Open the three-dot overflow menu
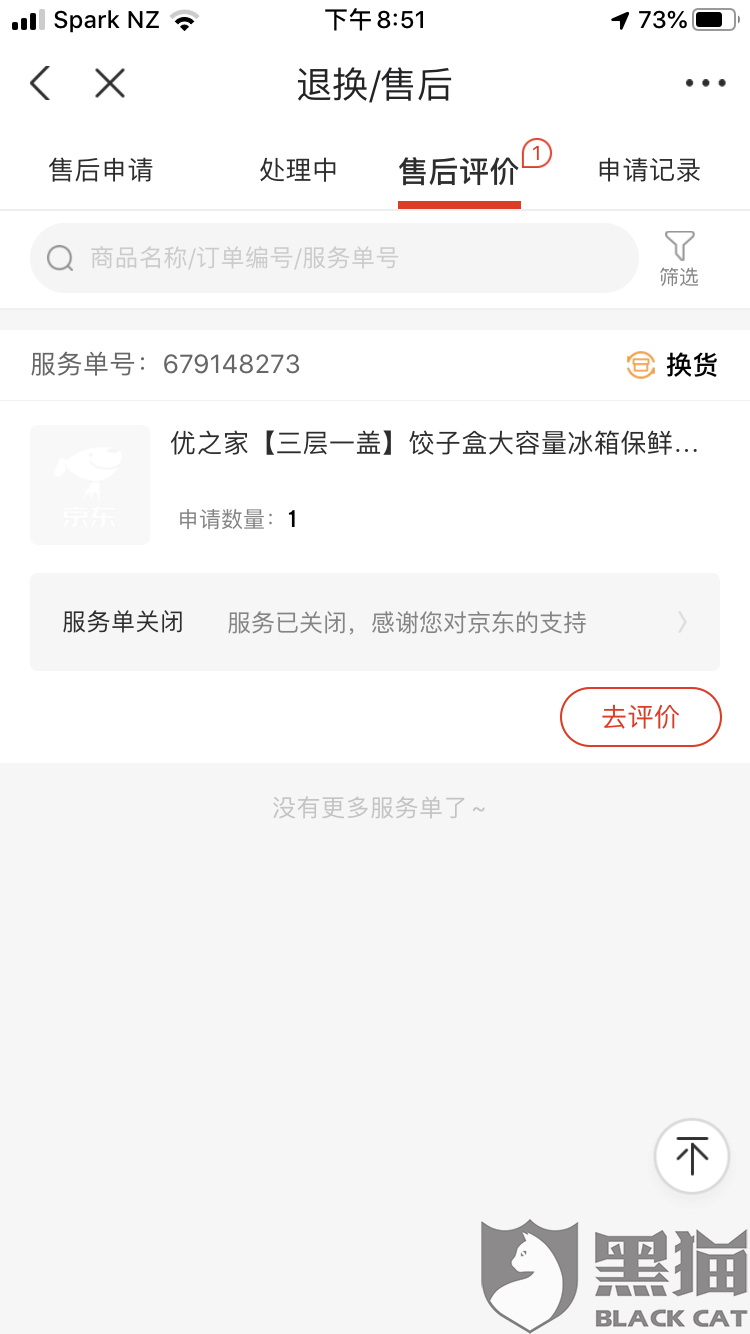Screen dimensions: 750x1334 point(705,84)
